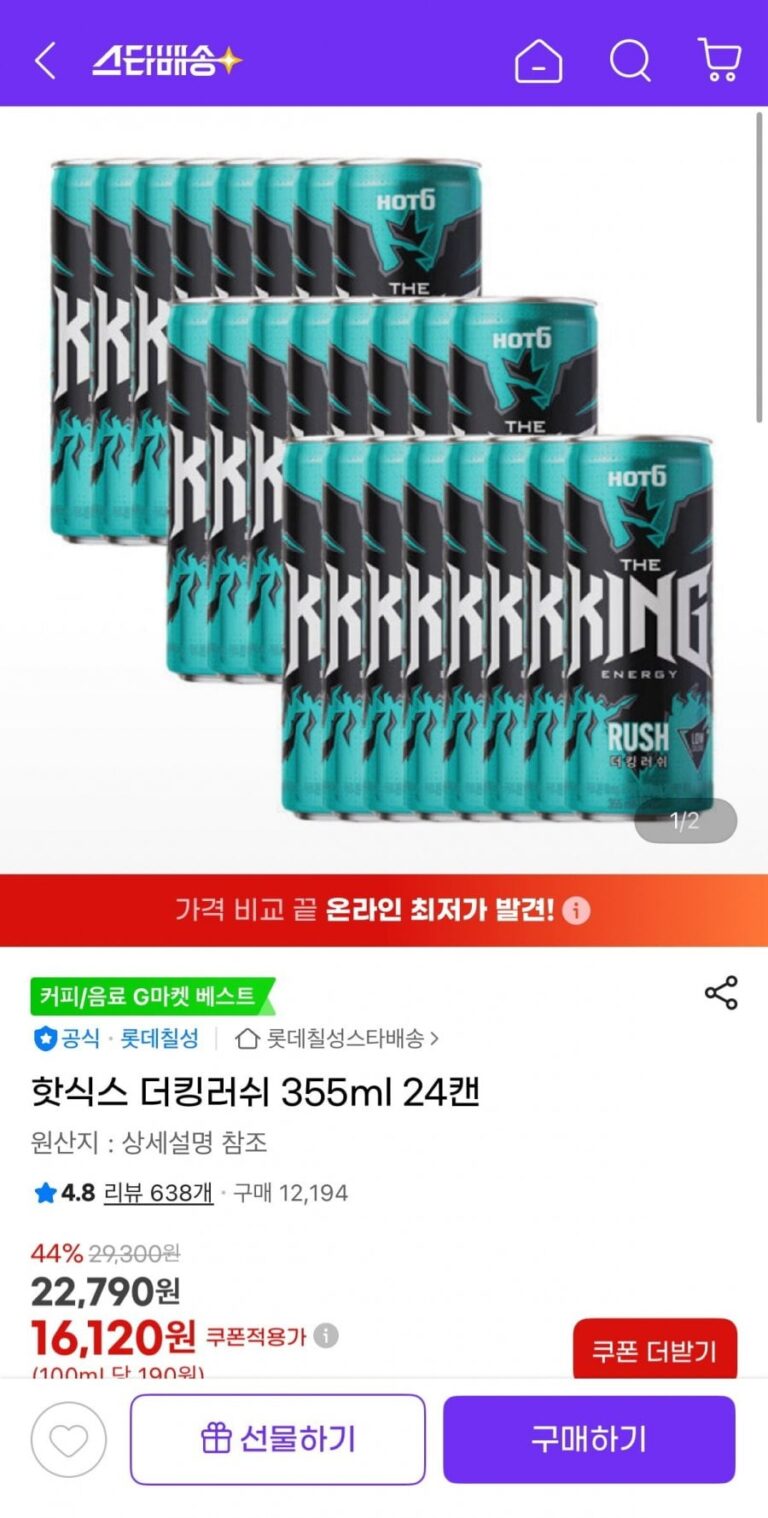Tap 구매하기 to buy now
The width and height of the screenshot is (768, 1518).
[x=589, y=1440]
